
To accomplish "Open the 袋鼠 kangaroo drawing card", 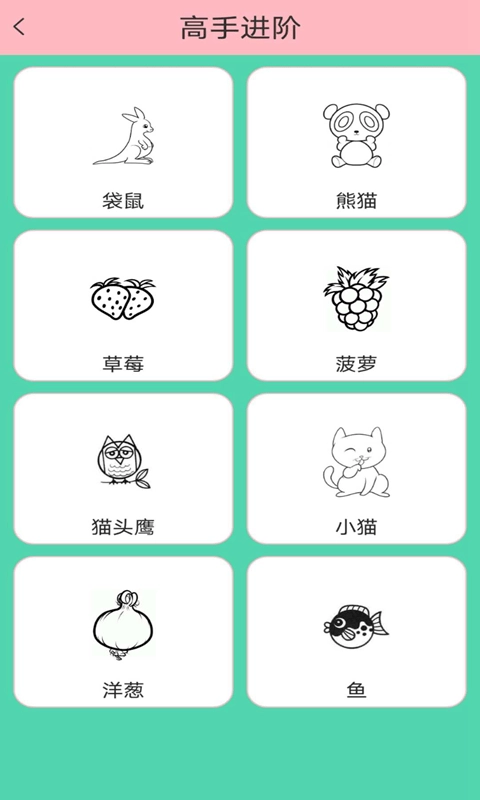I will tap(123, 142).
